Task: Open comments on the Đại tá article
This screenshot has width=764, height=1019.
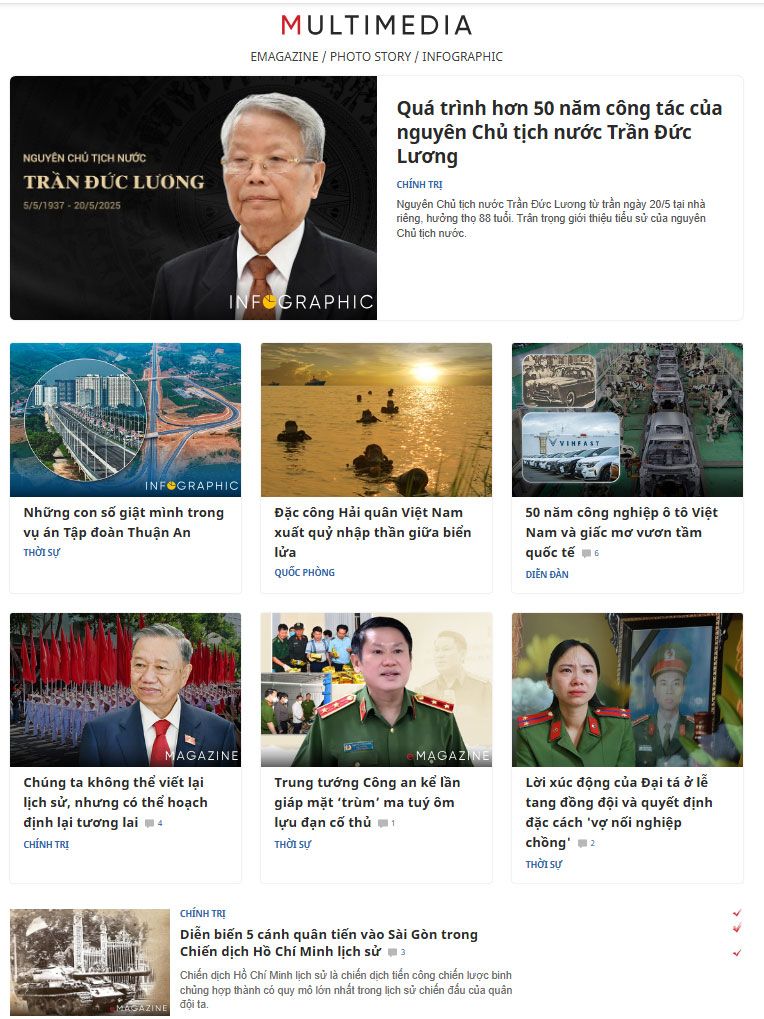Action: (x=586, y=843)
